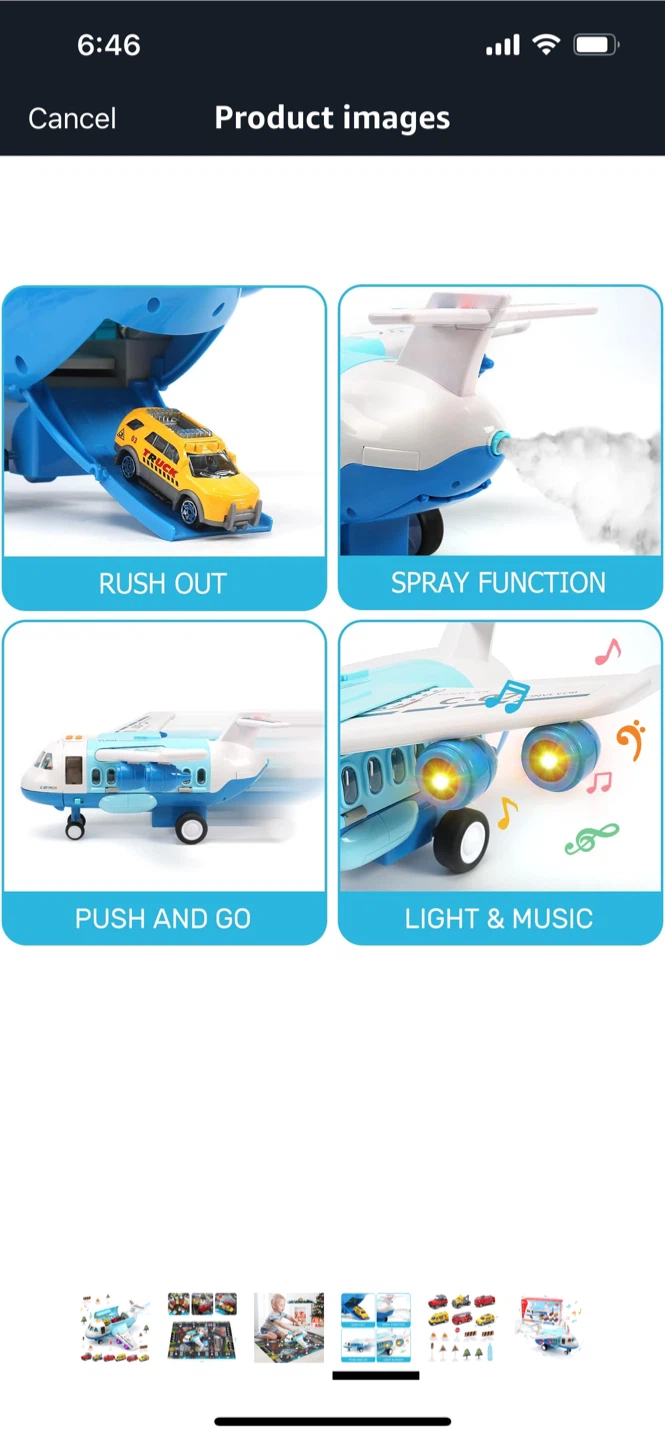The width and height of the screenshot is (665, 1440).
Task: View the thumbnail with child playing
Action: point(288,1327)
